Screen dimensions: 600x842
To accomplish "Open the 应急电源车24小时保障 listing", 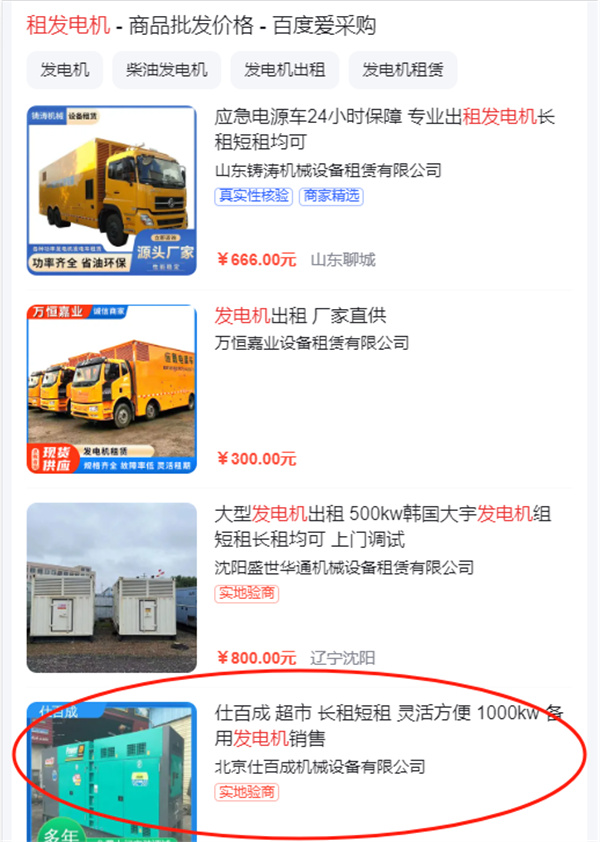I will 384,129.
